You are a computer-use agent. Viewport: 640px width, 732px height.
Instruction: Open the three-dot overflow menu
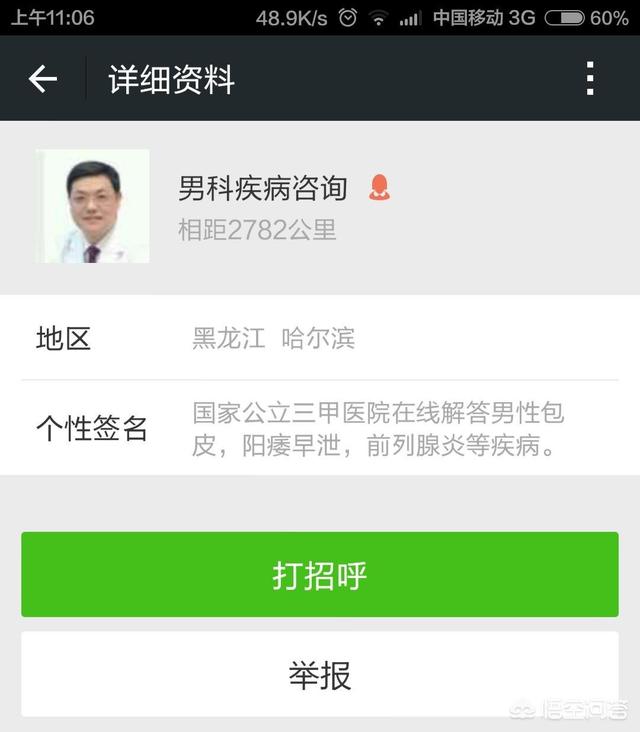click(590, 79)
